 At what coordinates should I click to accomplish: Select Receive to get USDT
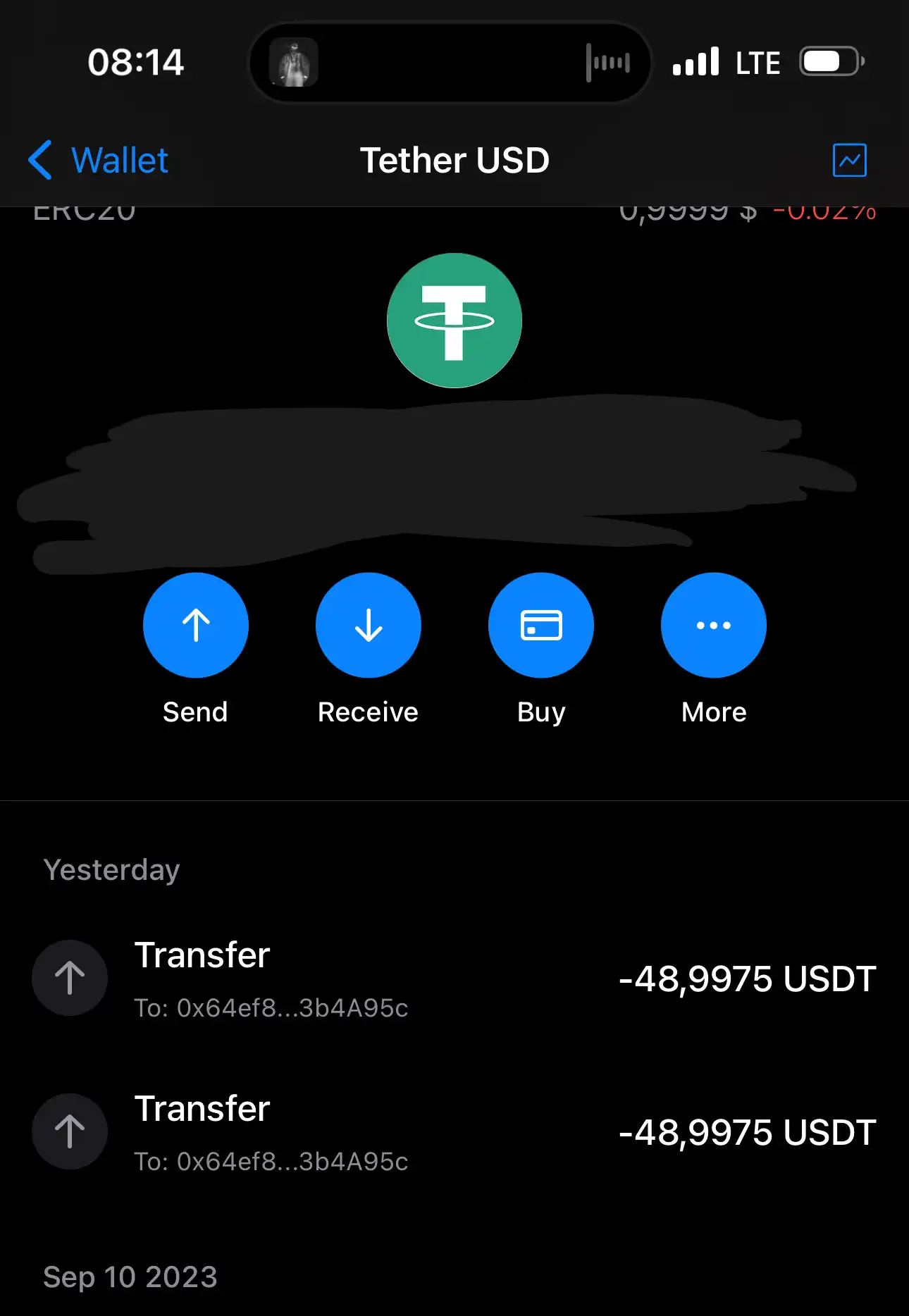pyautogui.click(x=368, y=626)
